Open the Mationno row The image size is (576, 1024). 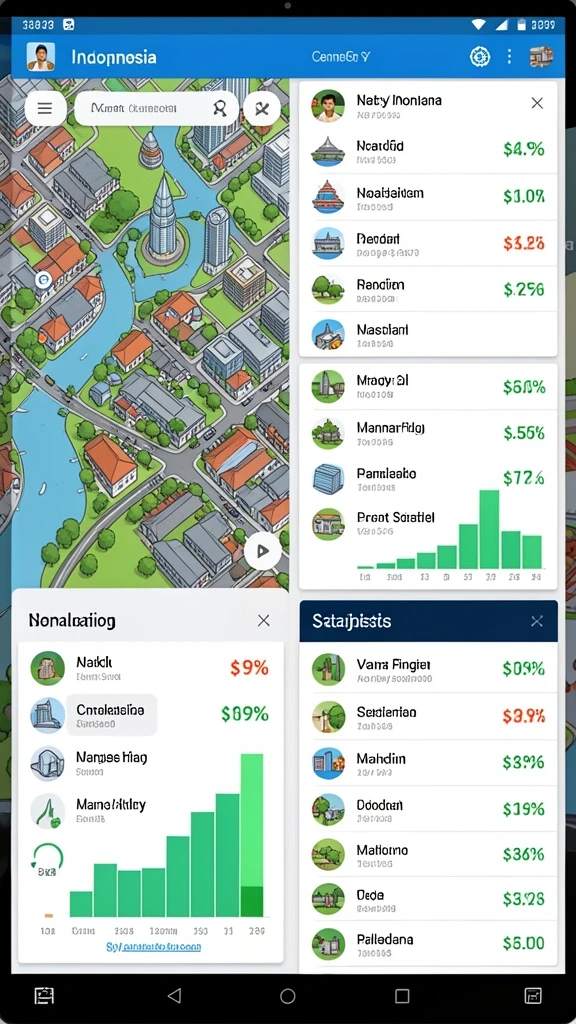[428, 854]
